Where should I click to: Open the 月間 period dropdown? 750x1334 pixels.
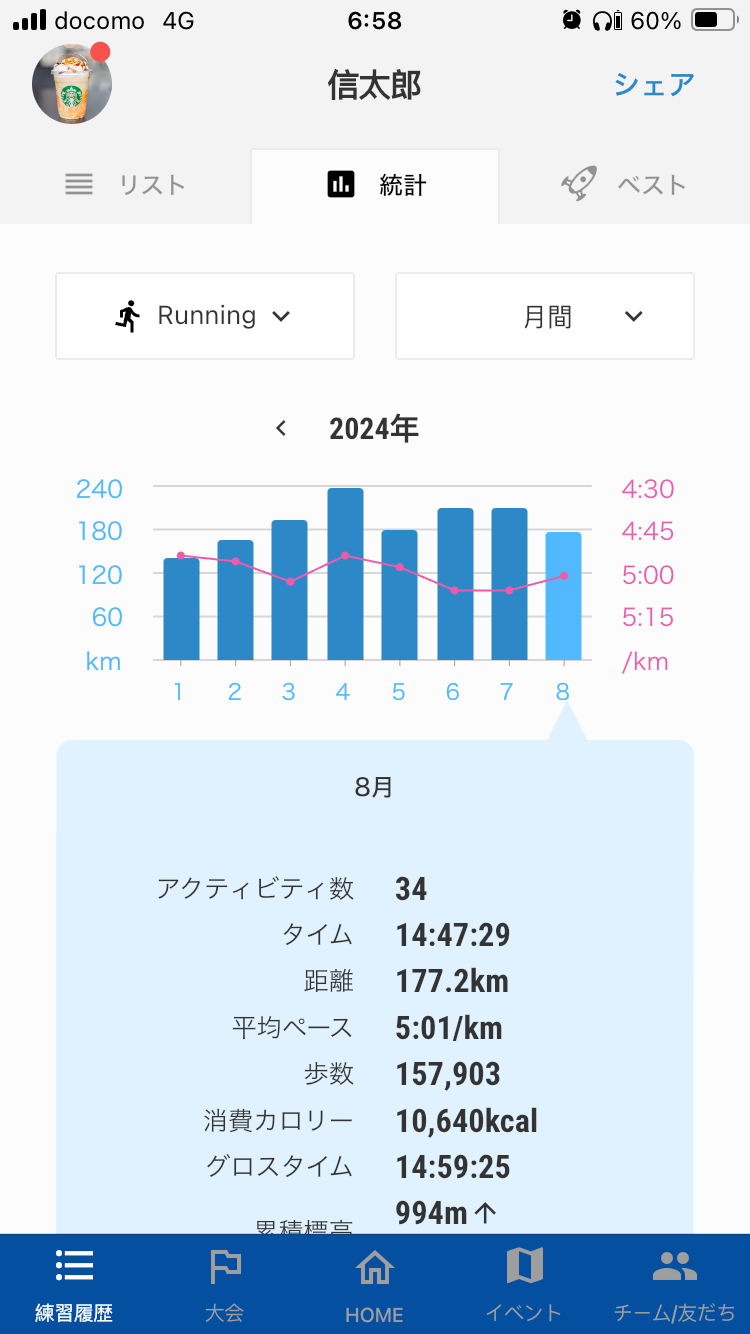tap(545, 316)
